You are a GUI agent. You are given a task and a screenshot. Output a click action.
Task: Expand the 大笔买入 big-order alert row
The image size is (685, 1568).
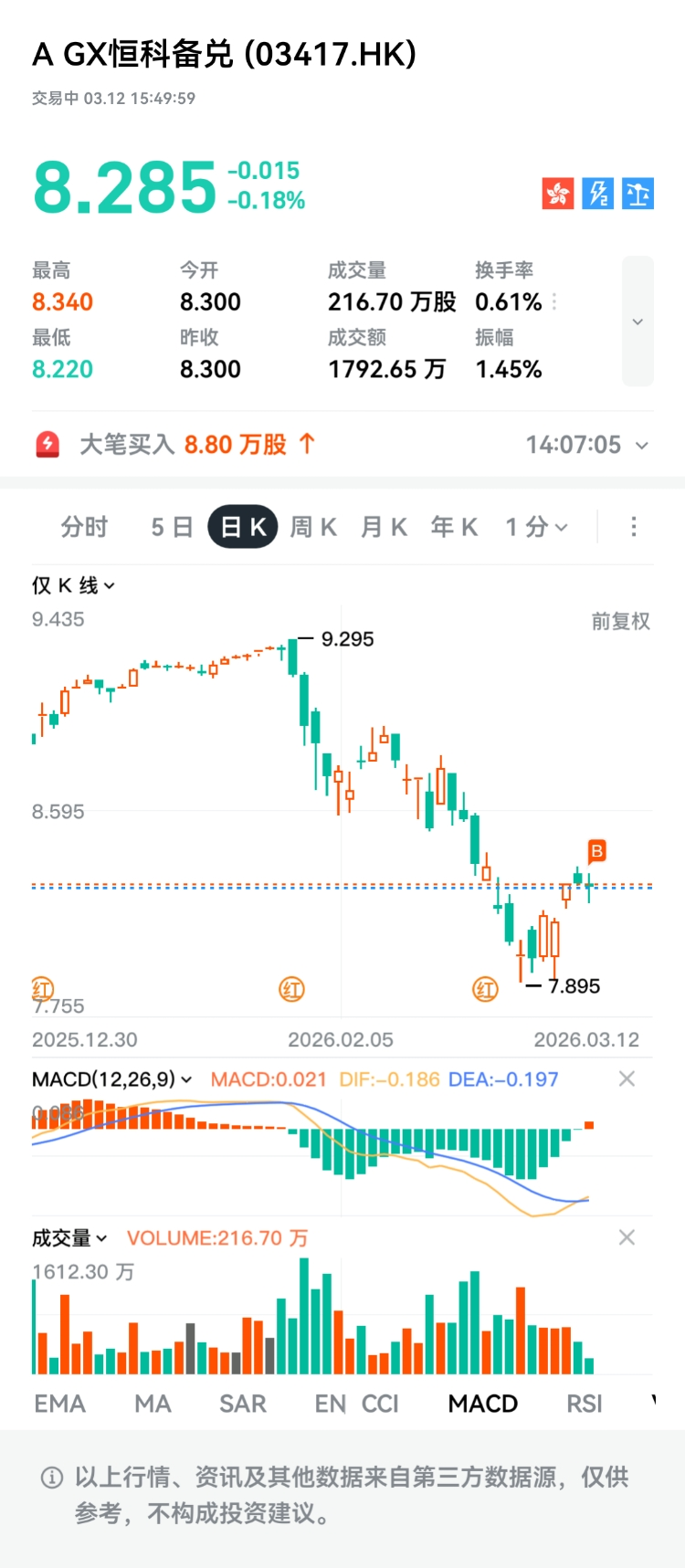[642, 446]
